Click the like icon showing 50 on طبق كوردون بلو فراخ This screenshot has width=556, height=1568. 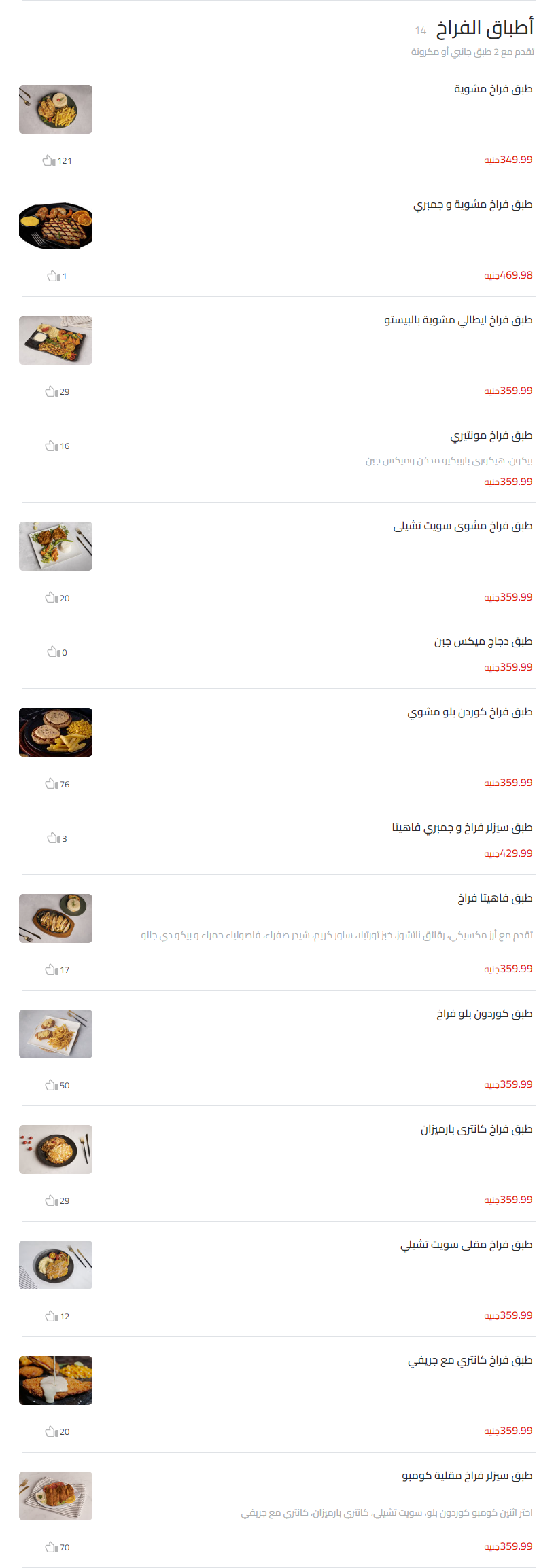(50, 1085)
